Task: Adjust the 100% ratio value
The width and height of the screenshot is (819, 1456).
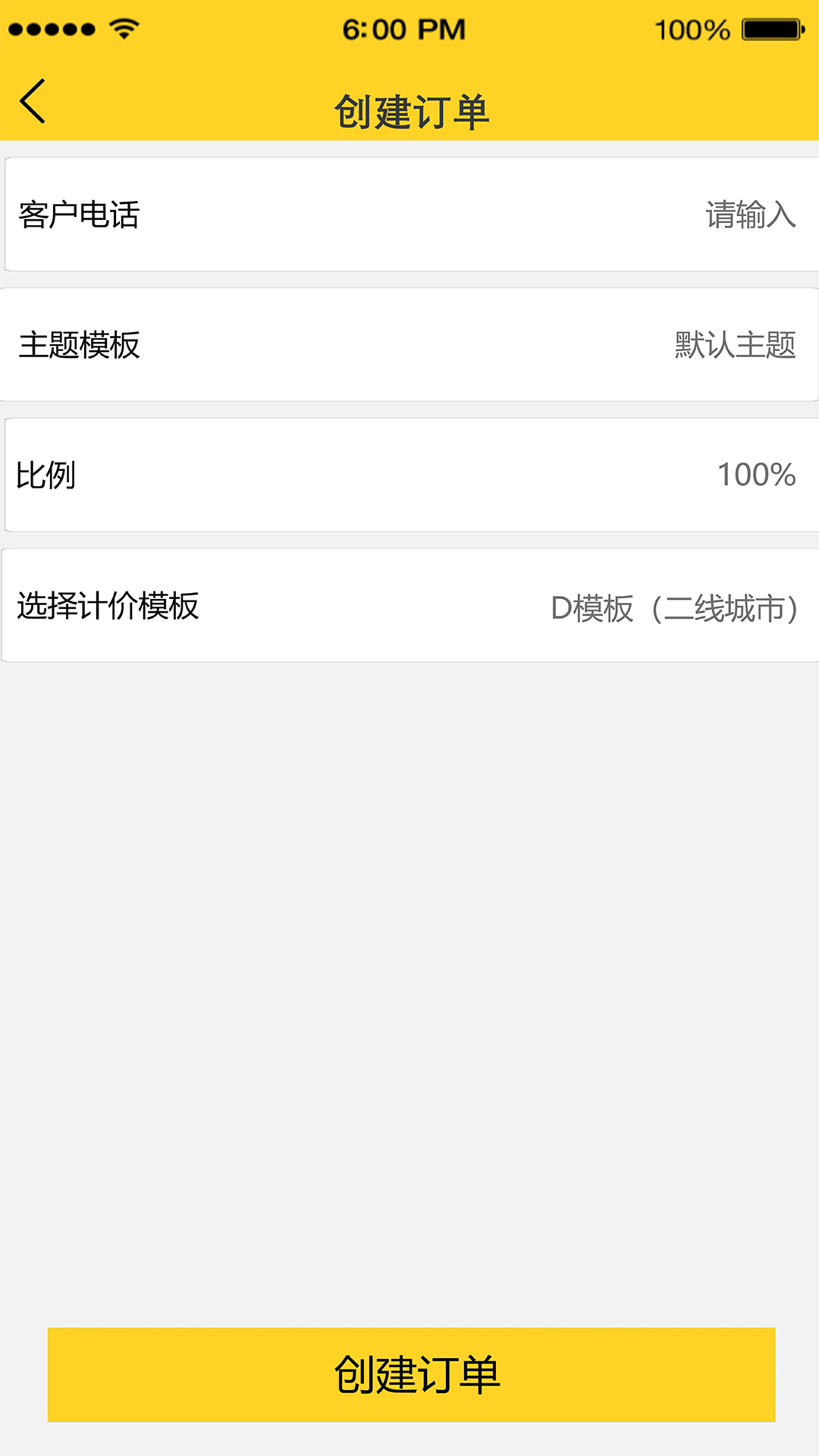Action: coord(757,475)
